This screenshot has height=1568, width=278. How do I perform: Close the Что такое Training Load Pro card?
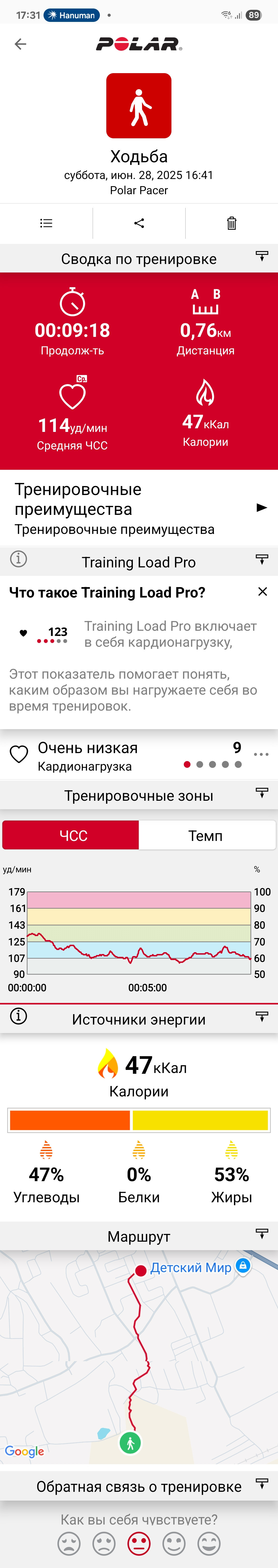(263, 592)
